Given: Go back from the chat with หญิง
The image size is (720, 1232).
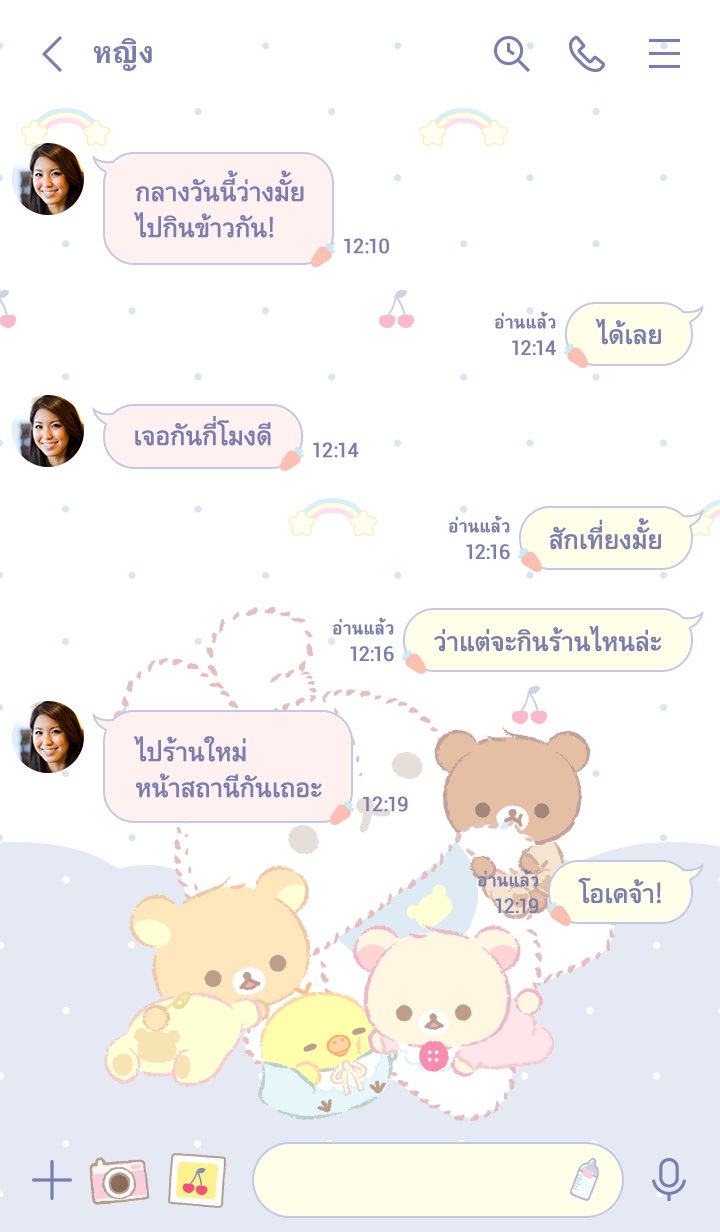Looking at the screenshot, I should [52, 54].
